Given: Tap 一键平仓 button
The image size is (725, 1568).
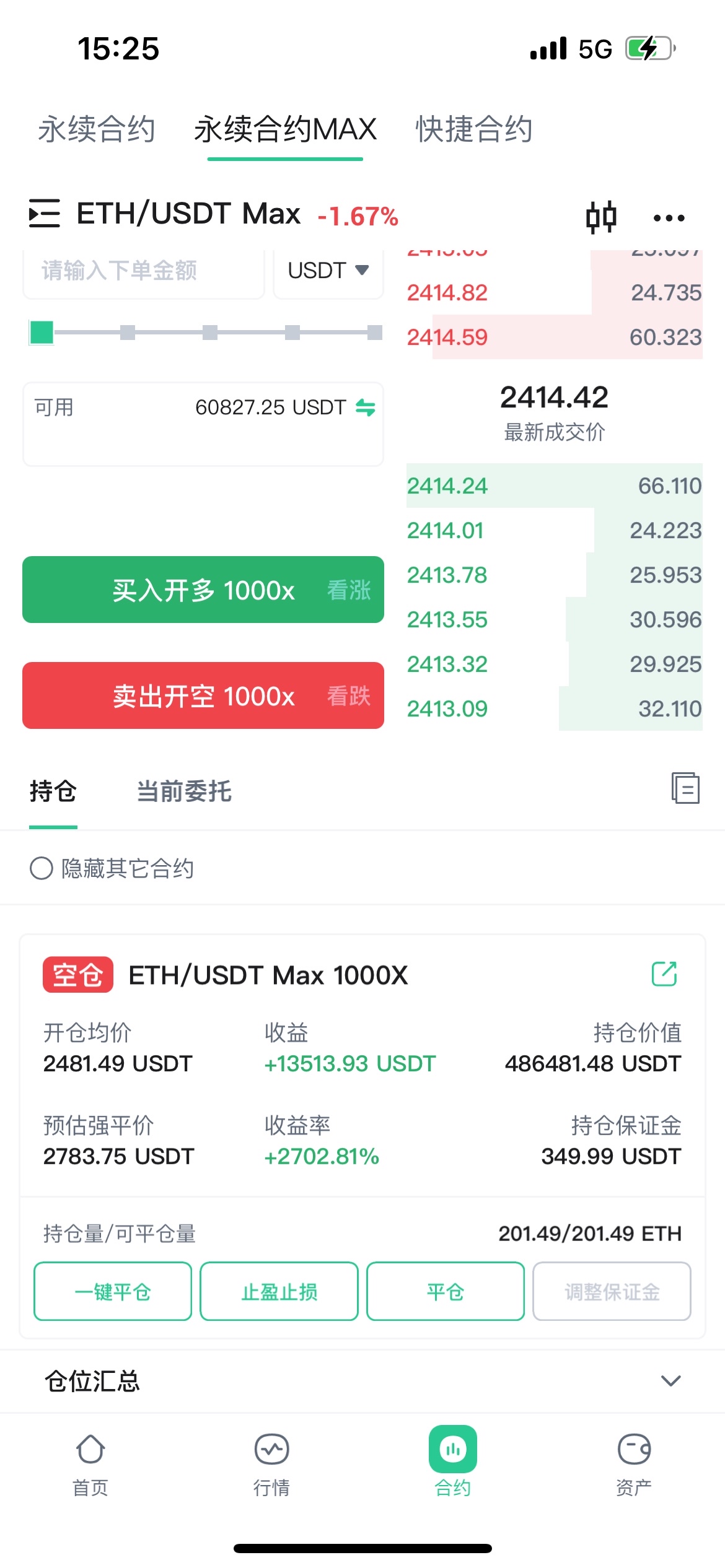Looking at the screenshot, I should pyautogui.click(x=113, y=1291).
